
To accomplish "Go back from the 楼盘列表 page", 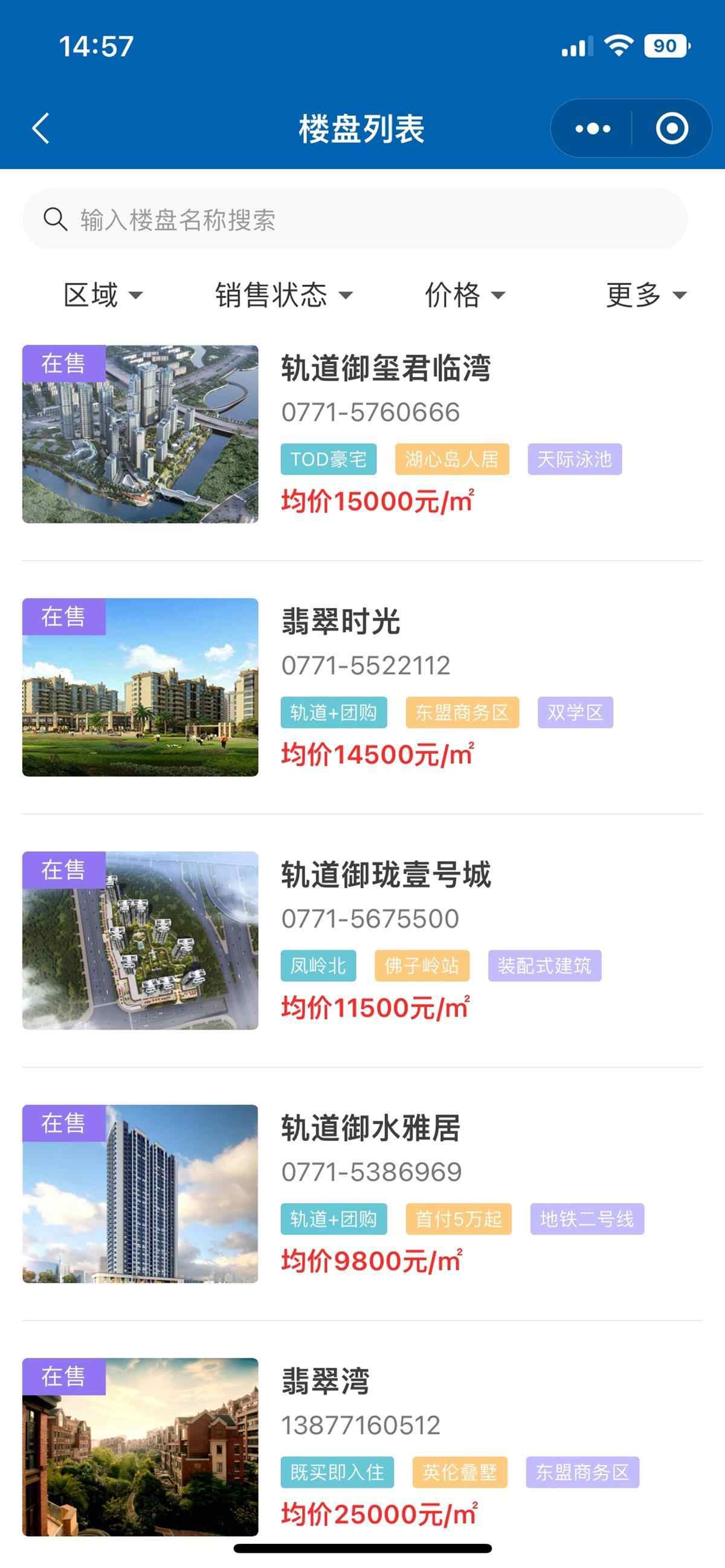I will click(x=41, y=129).
